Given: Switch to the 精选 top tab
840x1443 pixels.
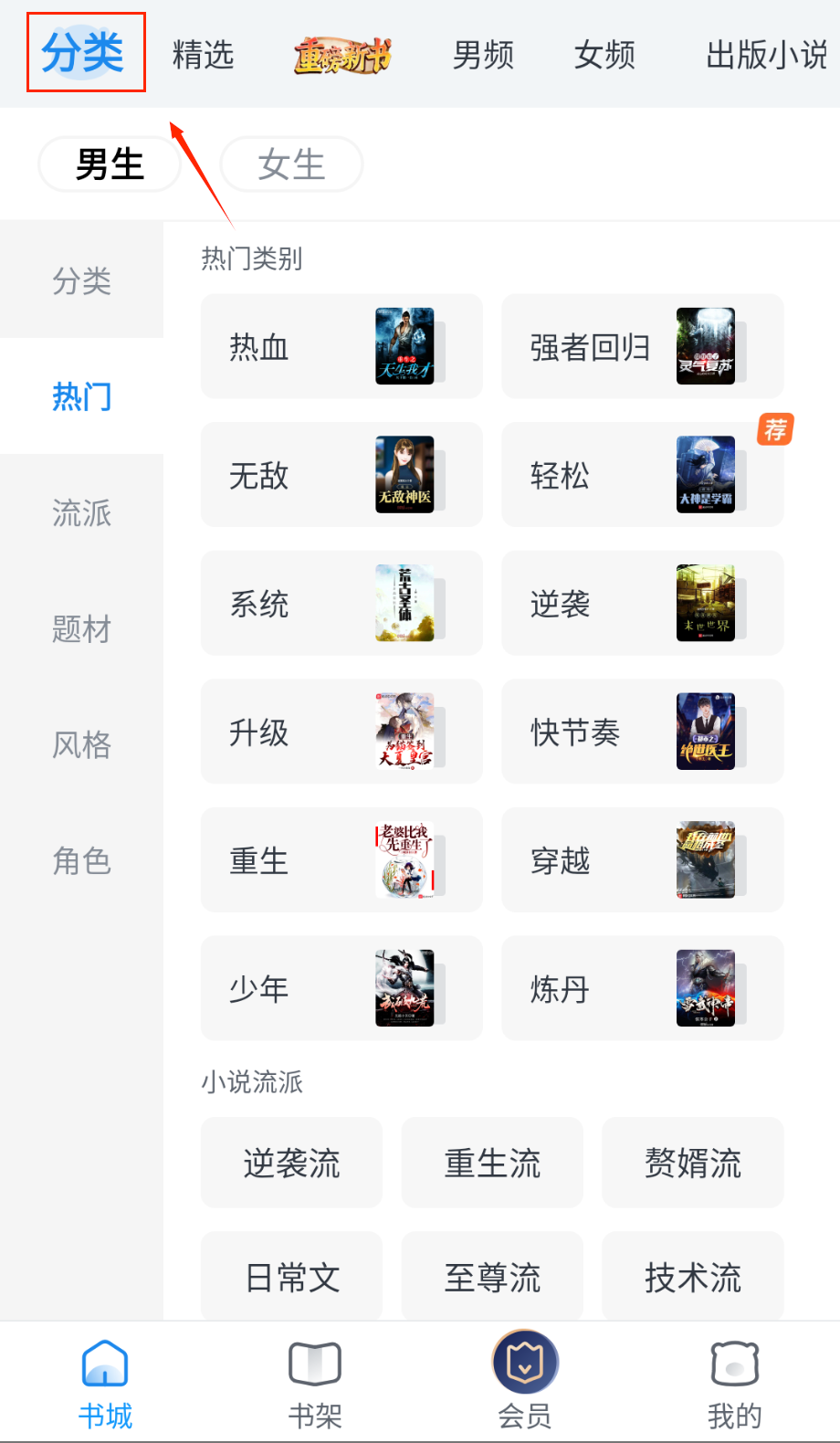Looking at the screenshot, I should [x=203, y=55].
